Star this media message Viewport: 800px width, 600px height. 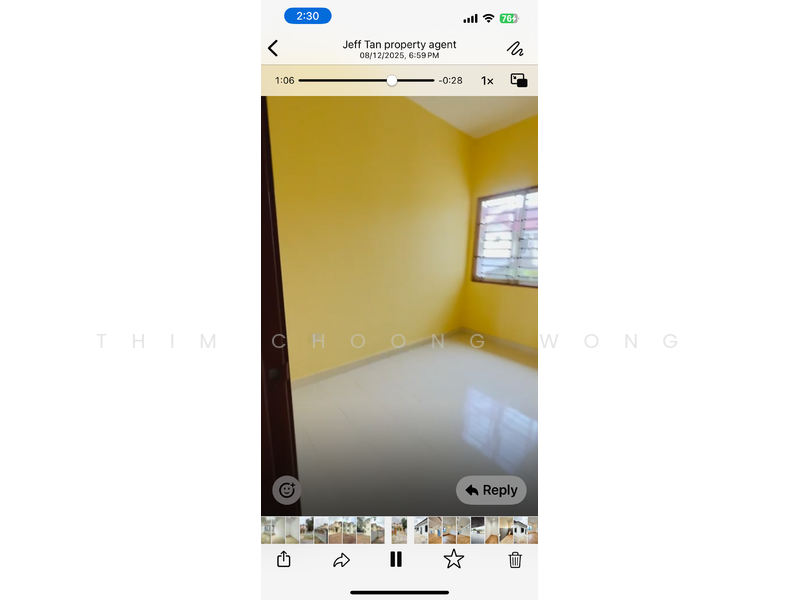(454, 560)
